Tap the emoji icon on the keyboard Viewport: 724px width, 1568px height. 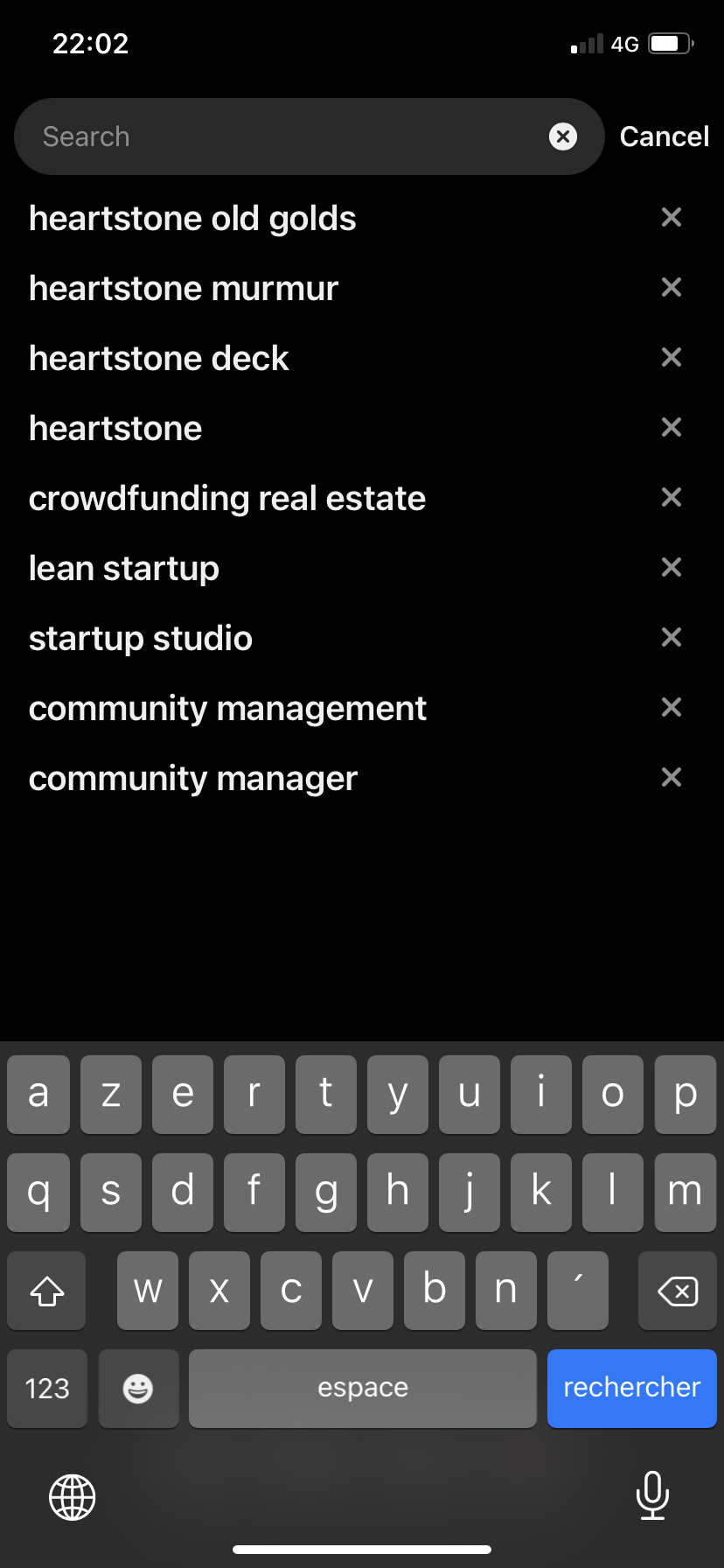[138, 1388]
